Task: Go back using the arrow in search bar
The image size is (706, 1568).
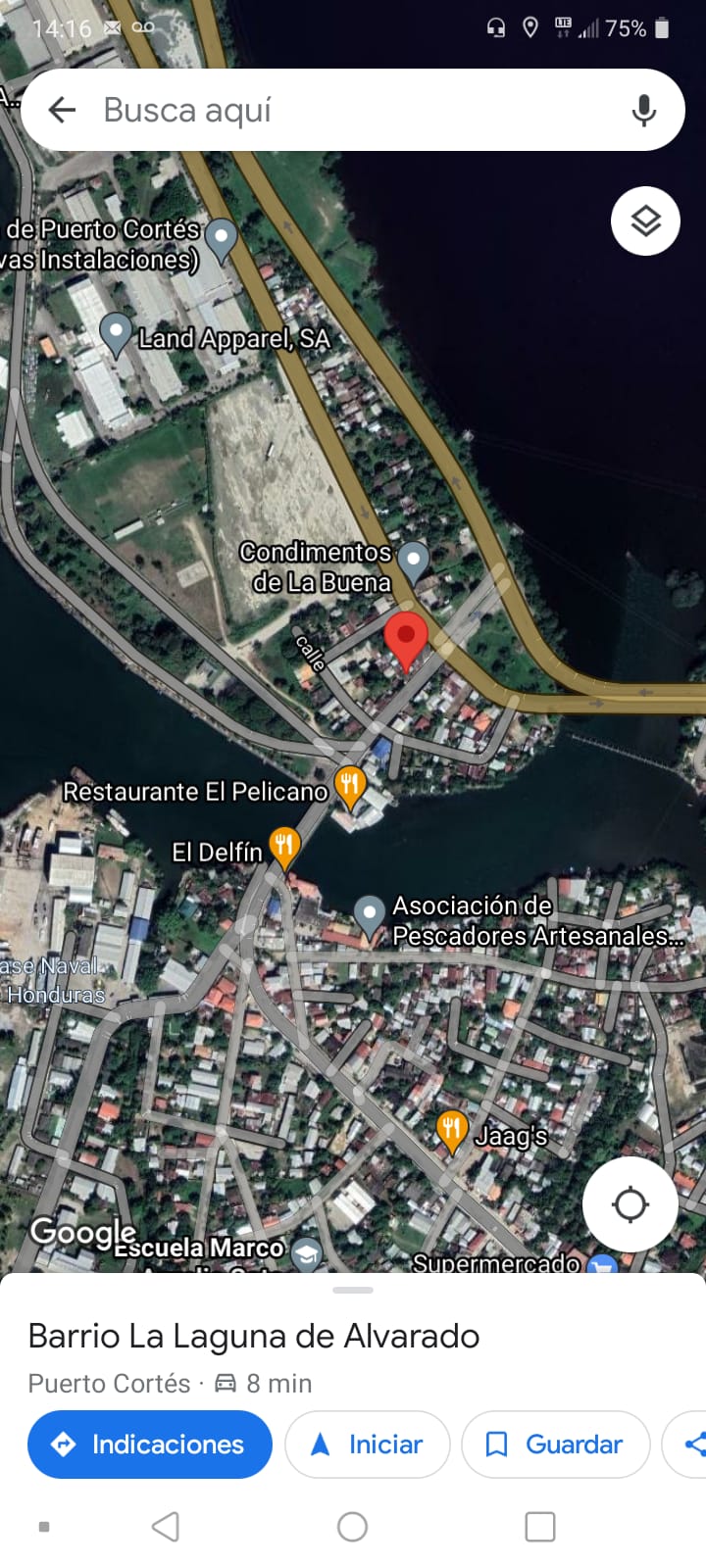Action: pyautogui.click(x=62, y=110)
